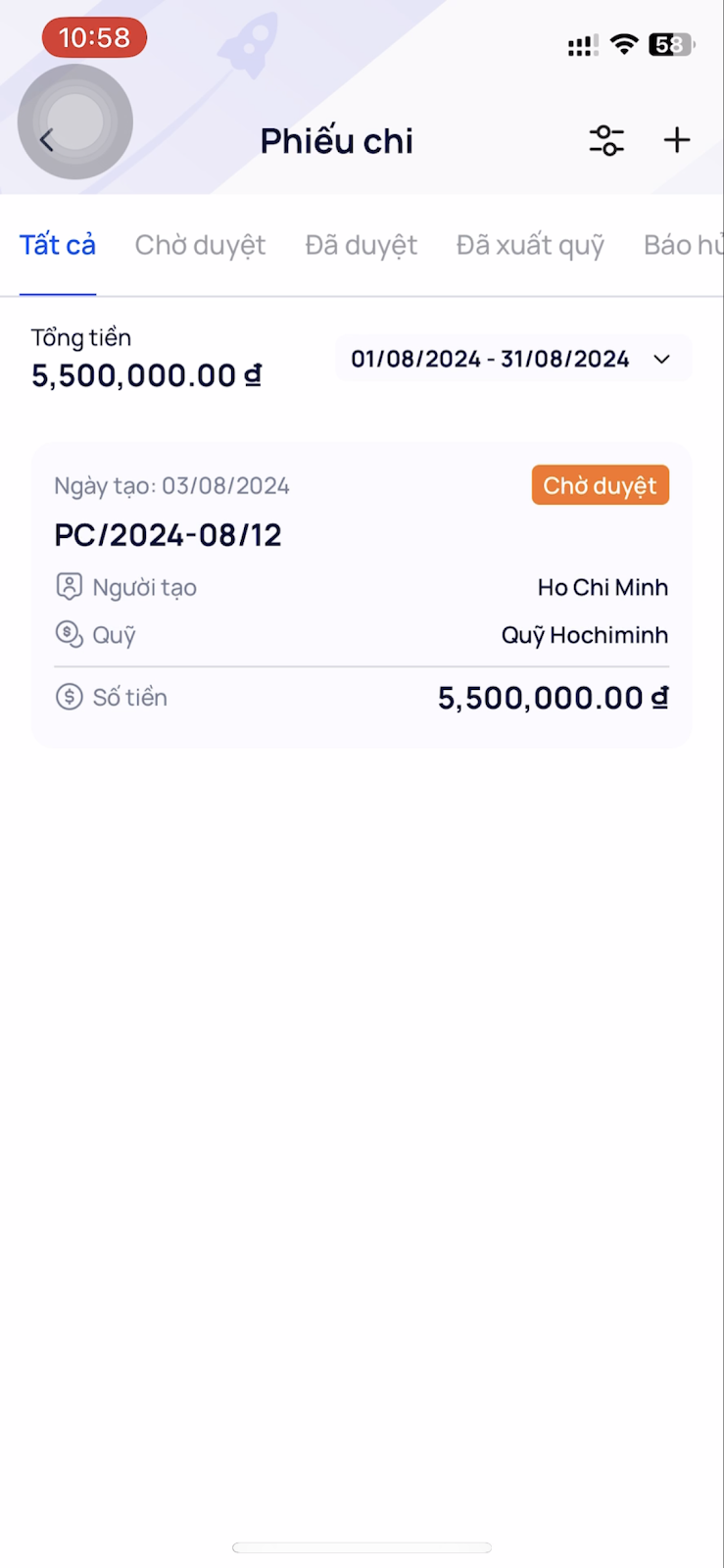Switch to the Chờ duyệt tab
The height and width of the screenshot is (1568, 724).
[x=200, y=245]
